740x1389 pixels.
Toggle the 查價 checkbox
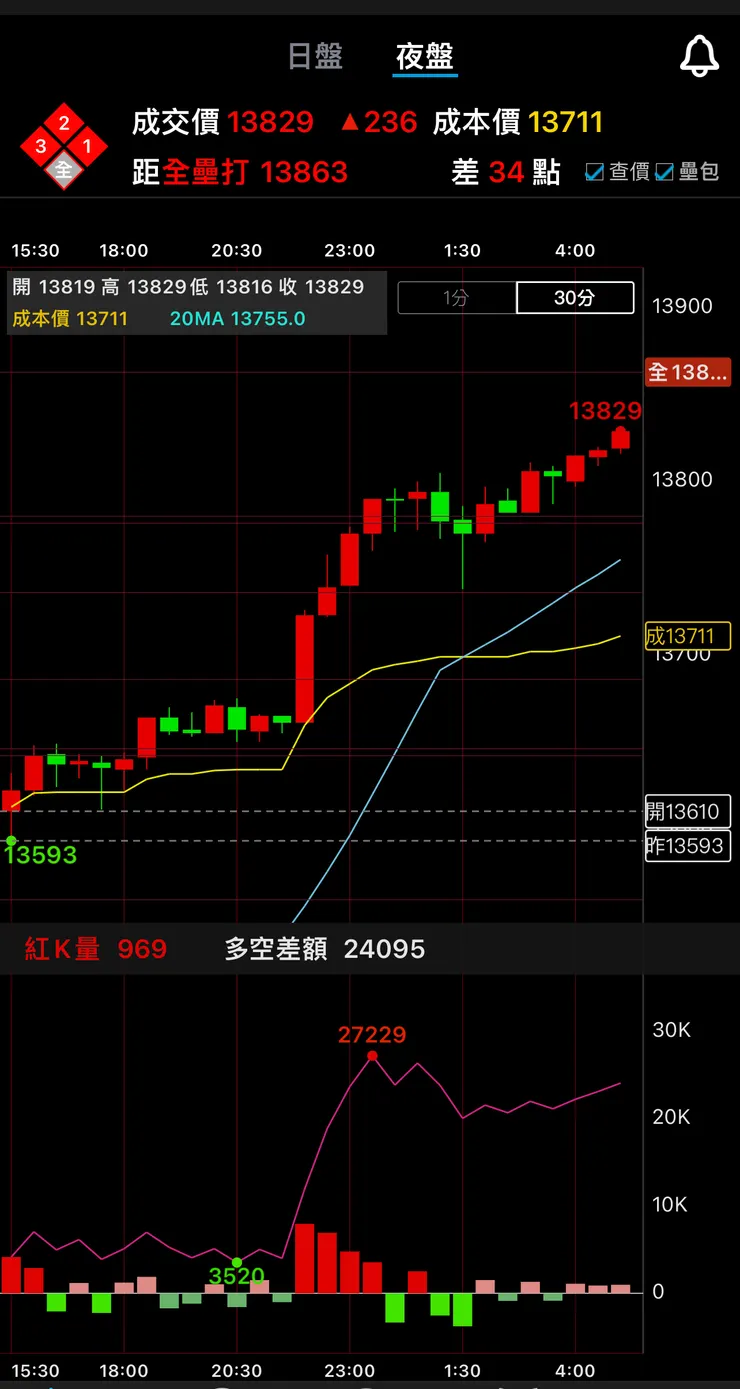(x=595, y=172)
